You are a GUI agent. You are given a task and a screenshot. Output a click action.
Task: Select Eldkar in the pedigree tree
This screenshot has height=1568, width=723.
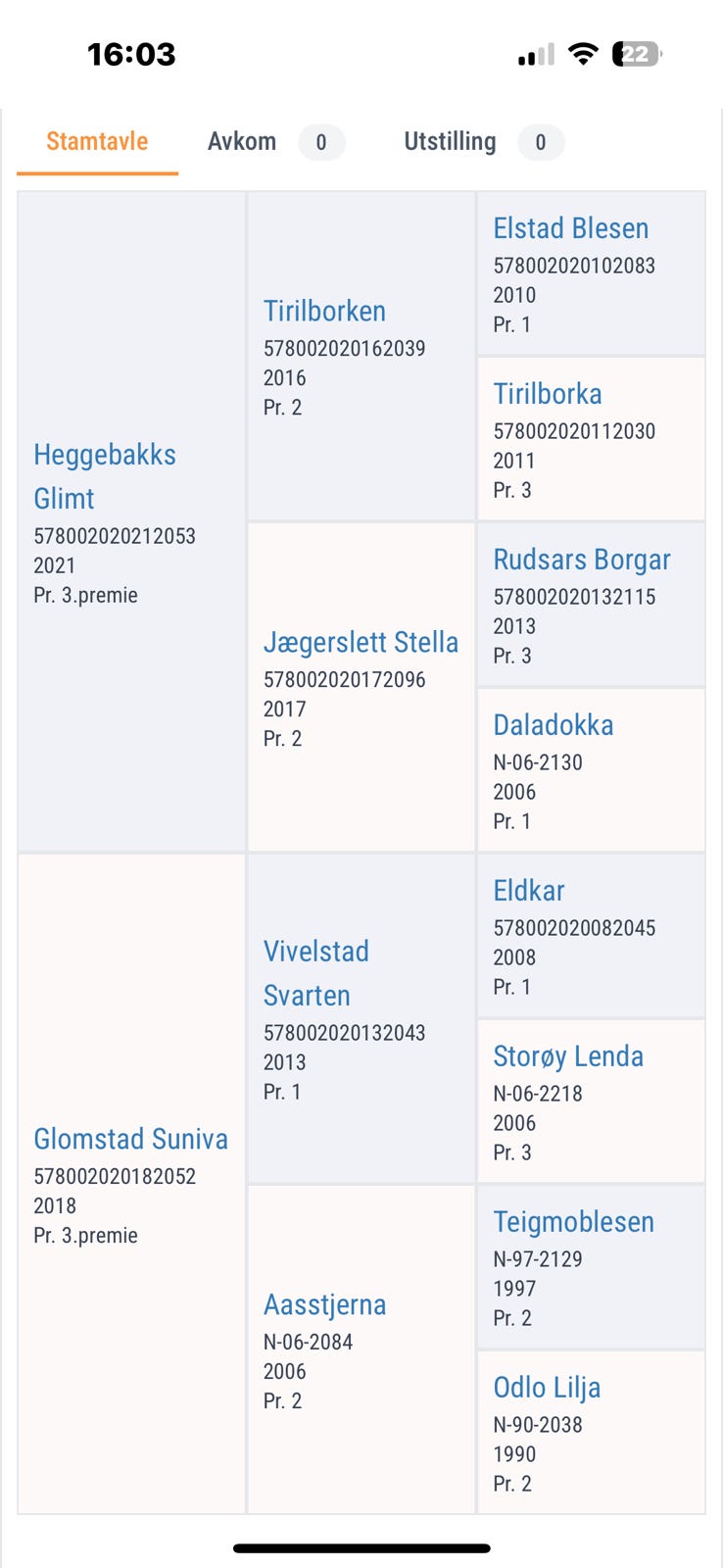(528, 890)
